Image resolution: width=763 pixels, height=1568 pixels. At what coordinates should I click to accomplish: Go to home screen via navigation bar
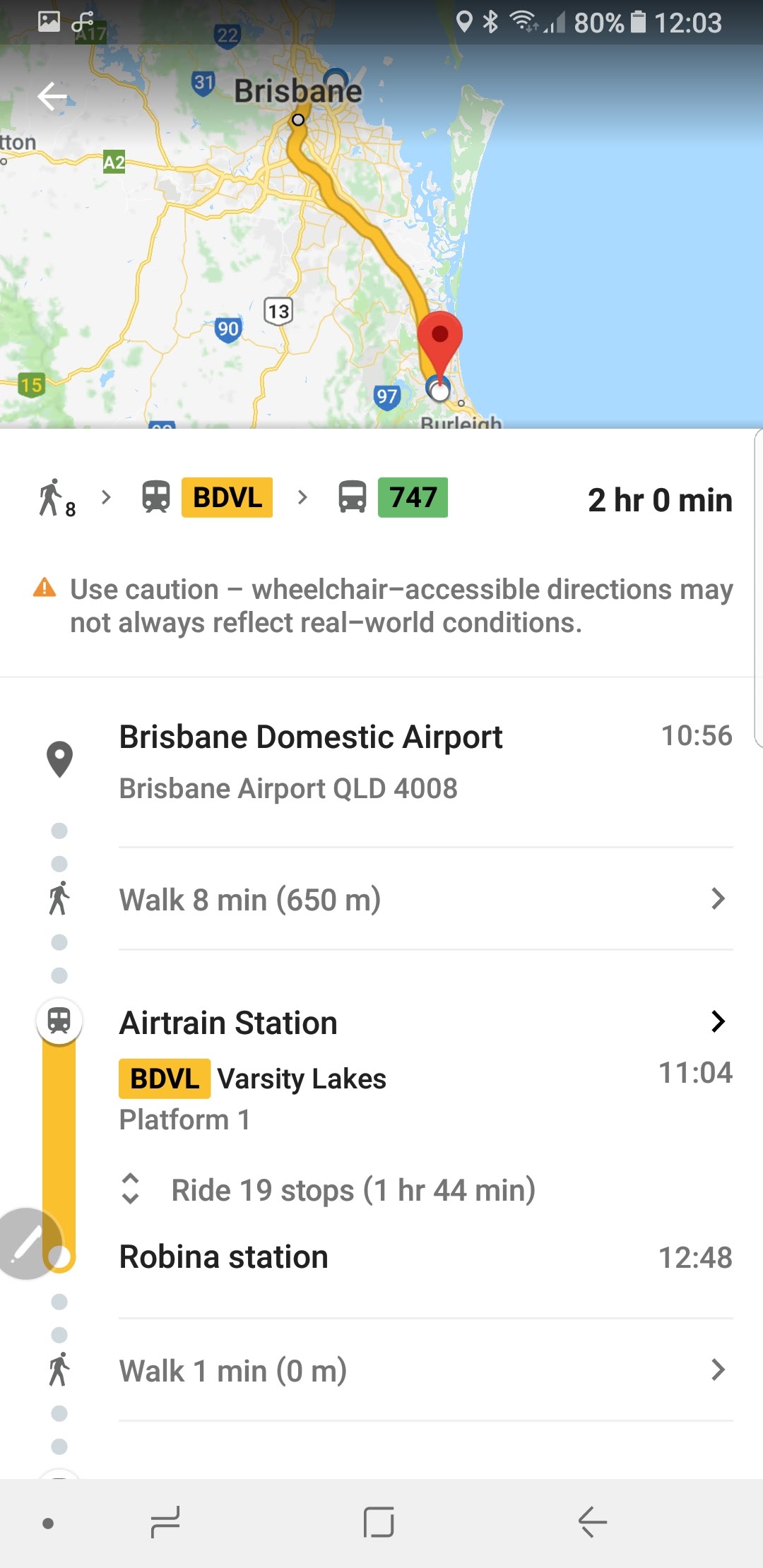point(379,1521)
